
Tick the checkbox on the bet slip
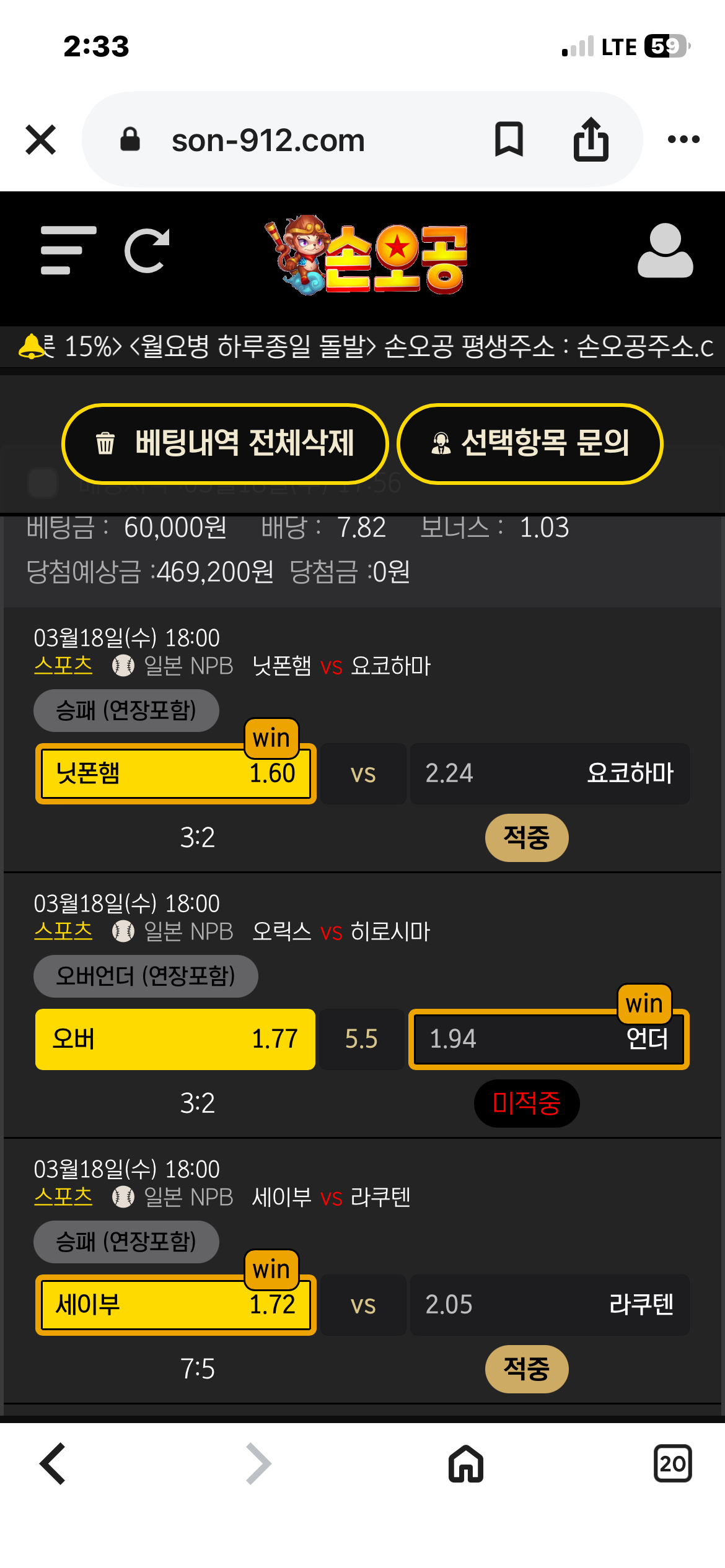click(x=43, y=483)
